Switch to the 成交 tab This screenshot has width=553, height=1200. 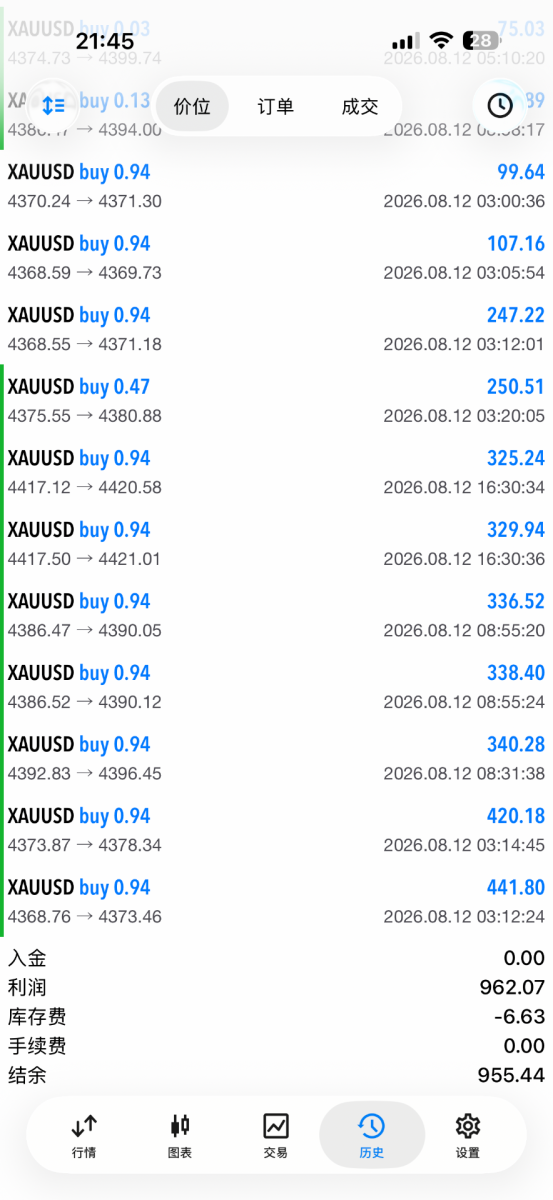(360, 106)
